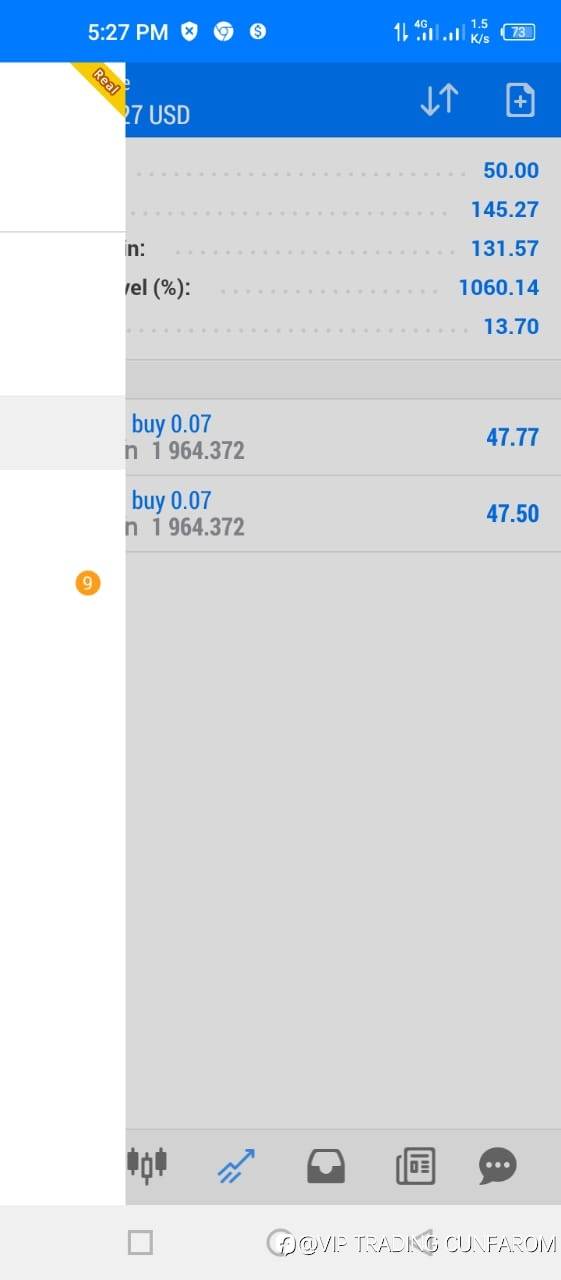Open new order via document-plus icon
Image resolution: width=561 pixels, height=1280 pixels.
pos(520,100)
